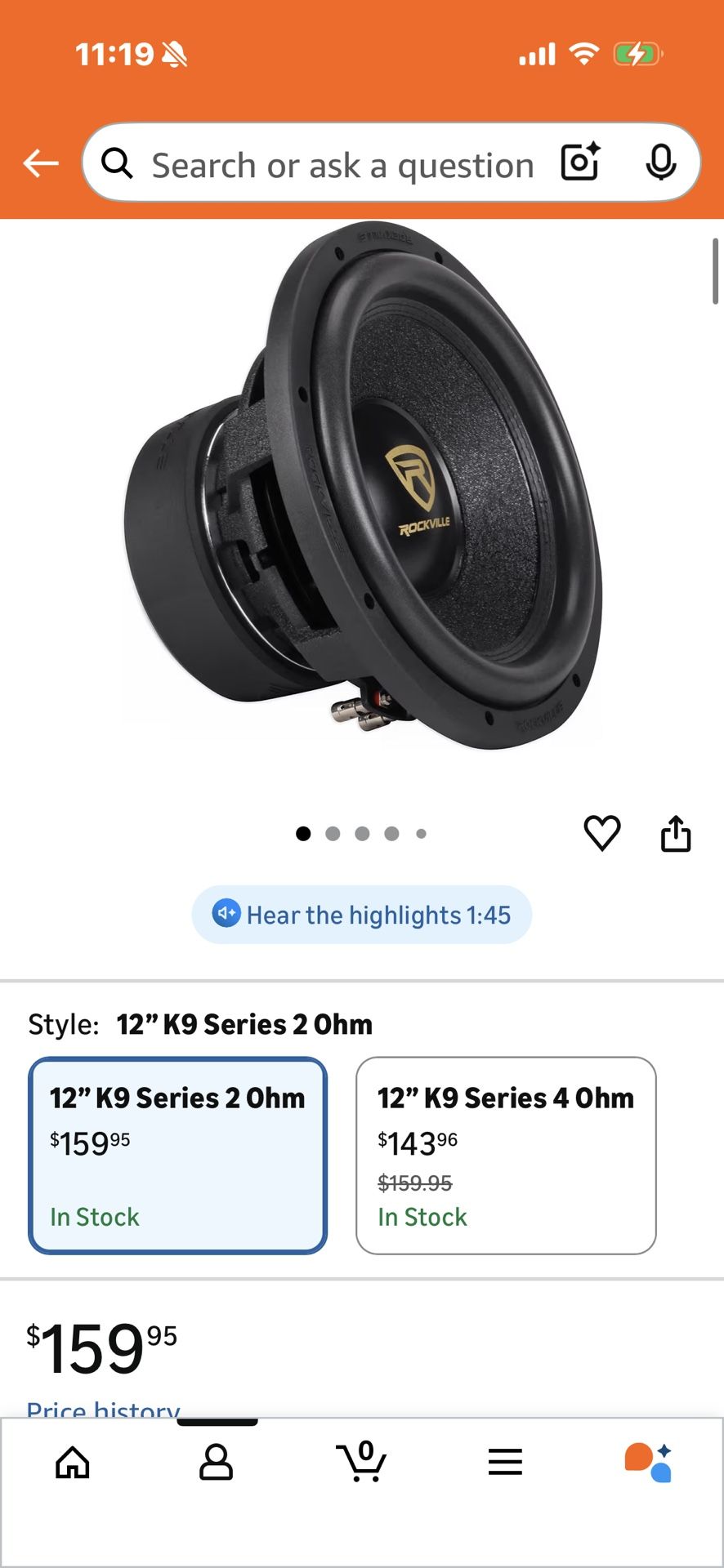The height and width of the screenshot is (1568, 724).
Task: Open the shopping cart icon
Action: (x=362, y=1462)
